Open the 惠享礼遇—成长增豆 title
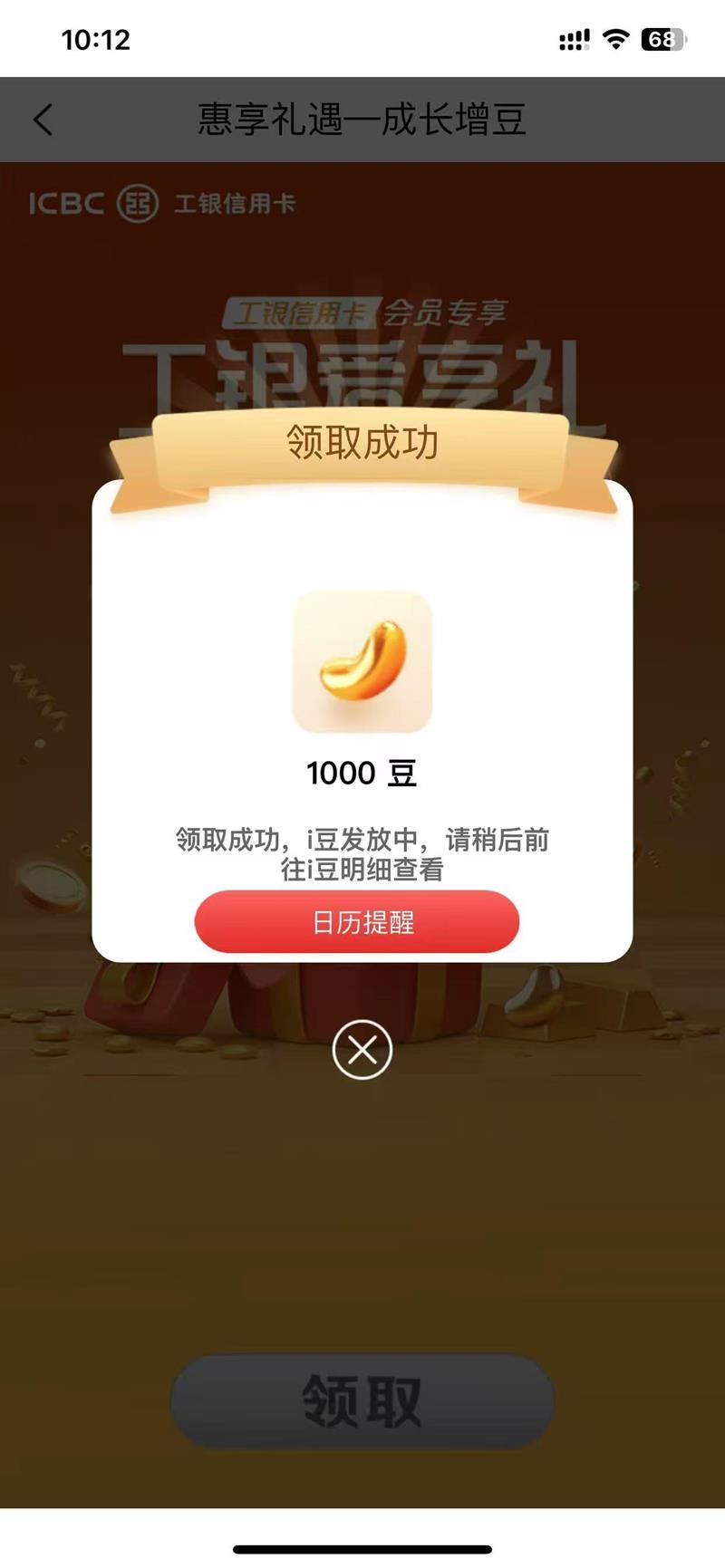Viewport: 725px width, 1568px height. point(362,119)
